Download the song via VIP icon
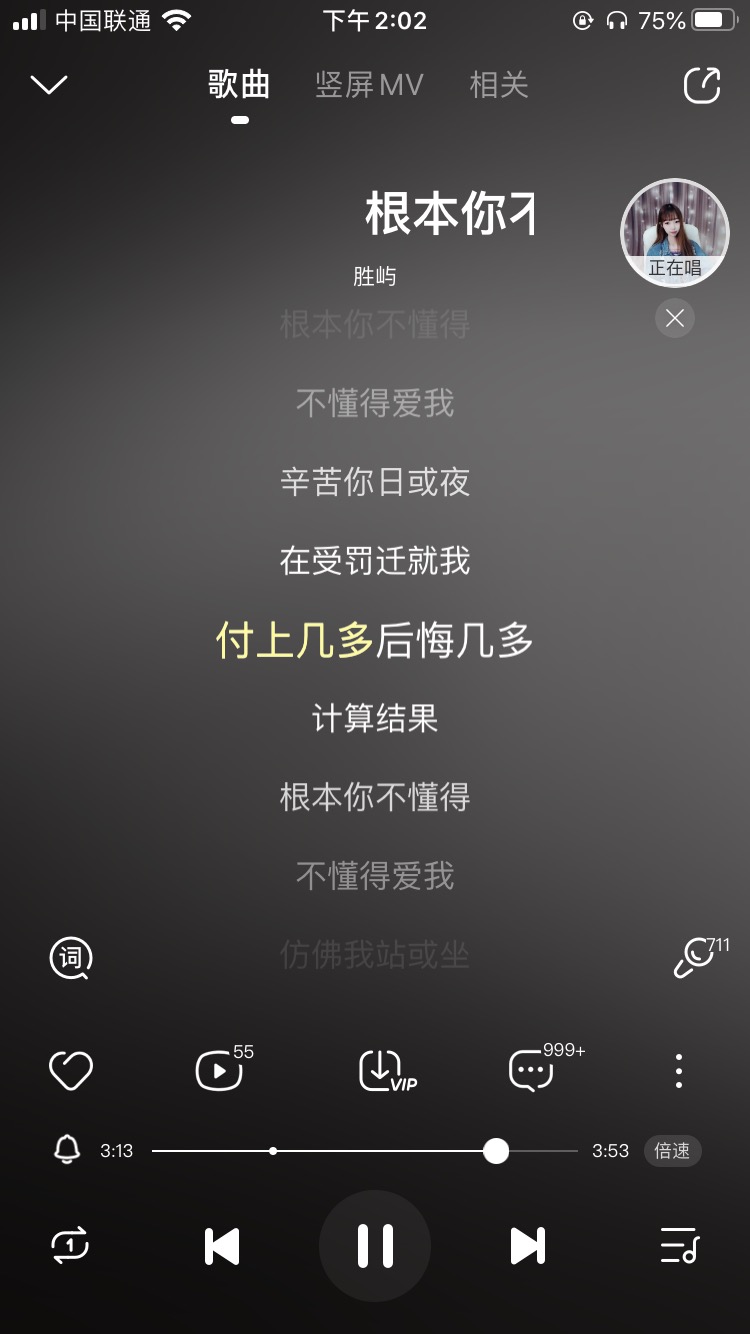The height and width of the screenshot is (1334, 750). click(x=387, y=1071)
